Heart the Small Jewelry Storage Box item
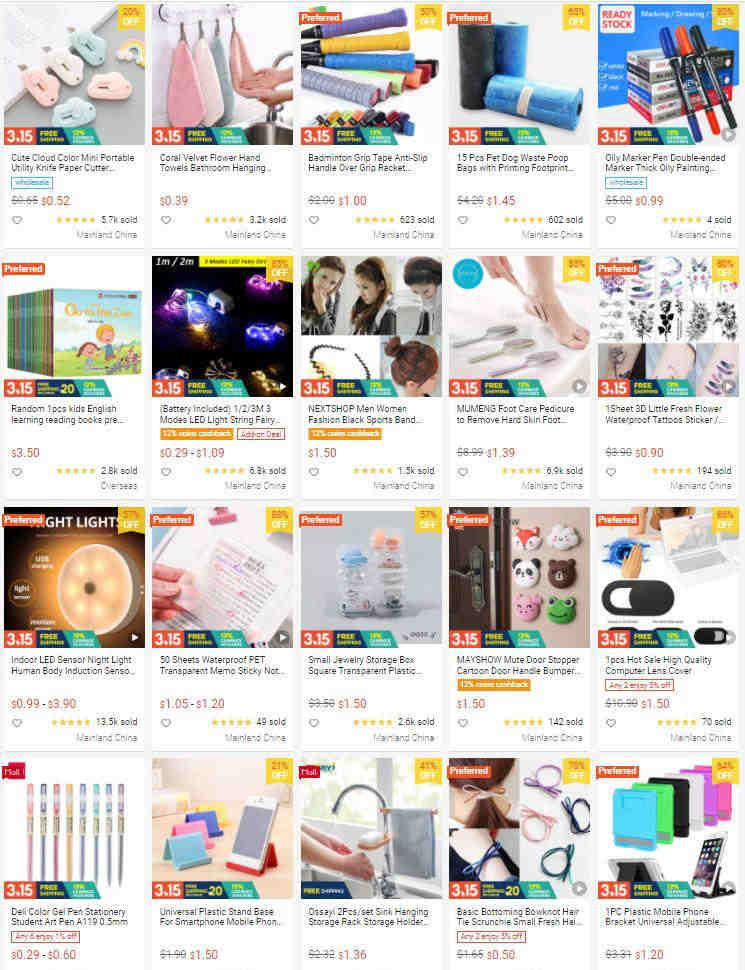745x970 pixels. [x=314, y=722]
